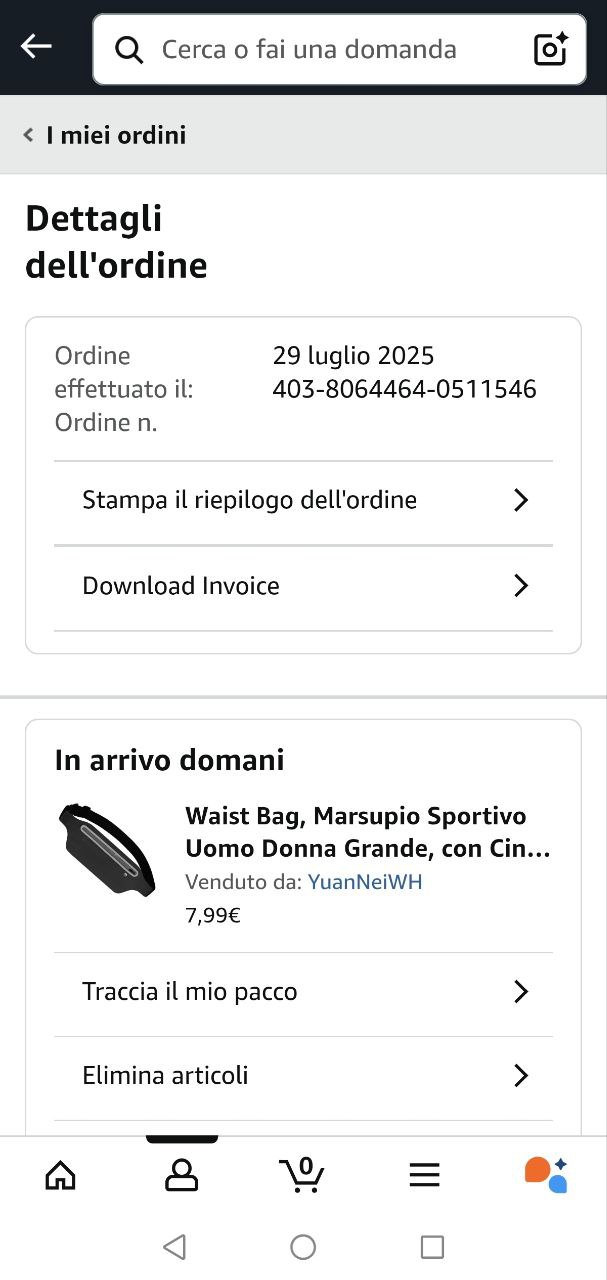Tap the search field 'Cerca o fai una domanda'
Viewport: 607px width, 1280px height.
pyautogui.click(x=310, y=49)
